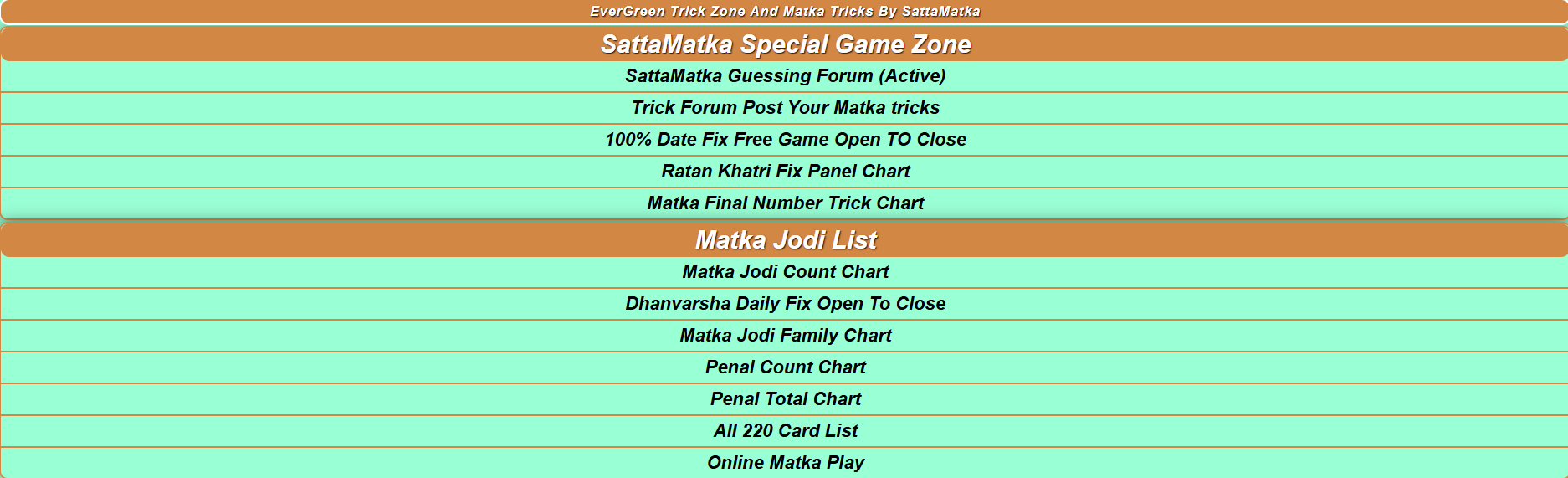This screenshot has width=1568, height=478.
Task: Open SattaMatka Guessing Forum (Active)
Action: [x=785, y=76]
